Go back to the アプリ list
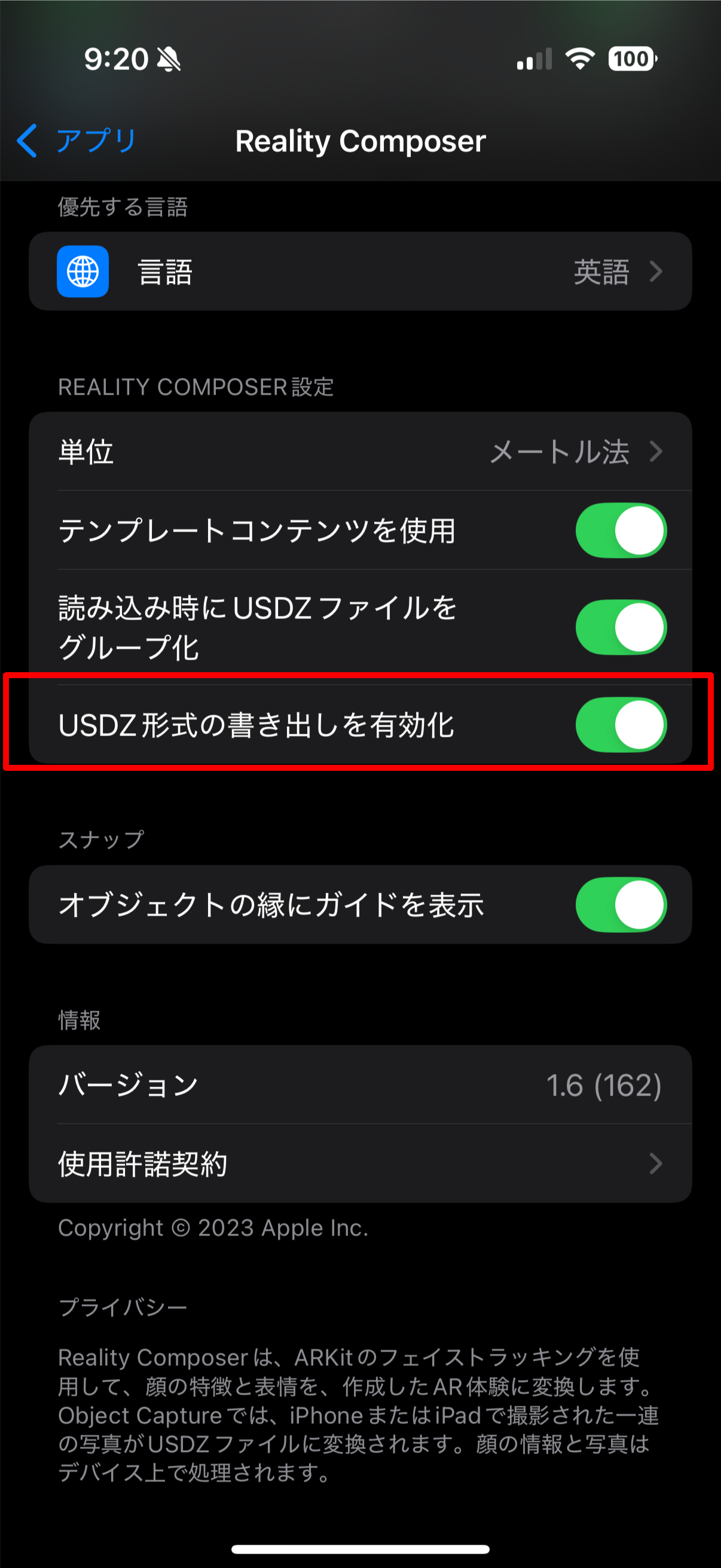The image size is (721, 1568). 77,141
